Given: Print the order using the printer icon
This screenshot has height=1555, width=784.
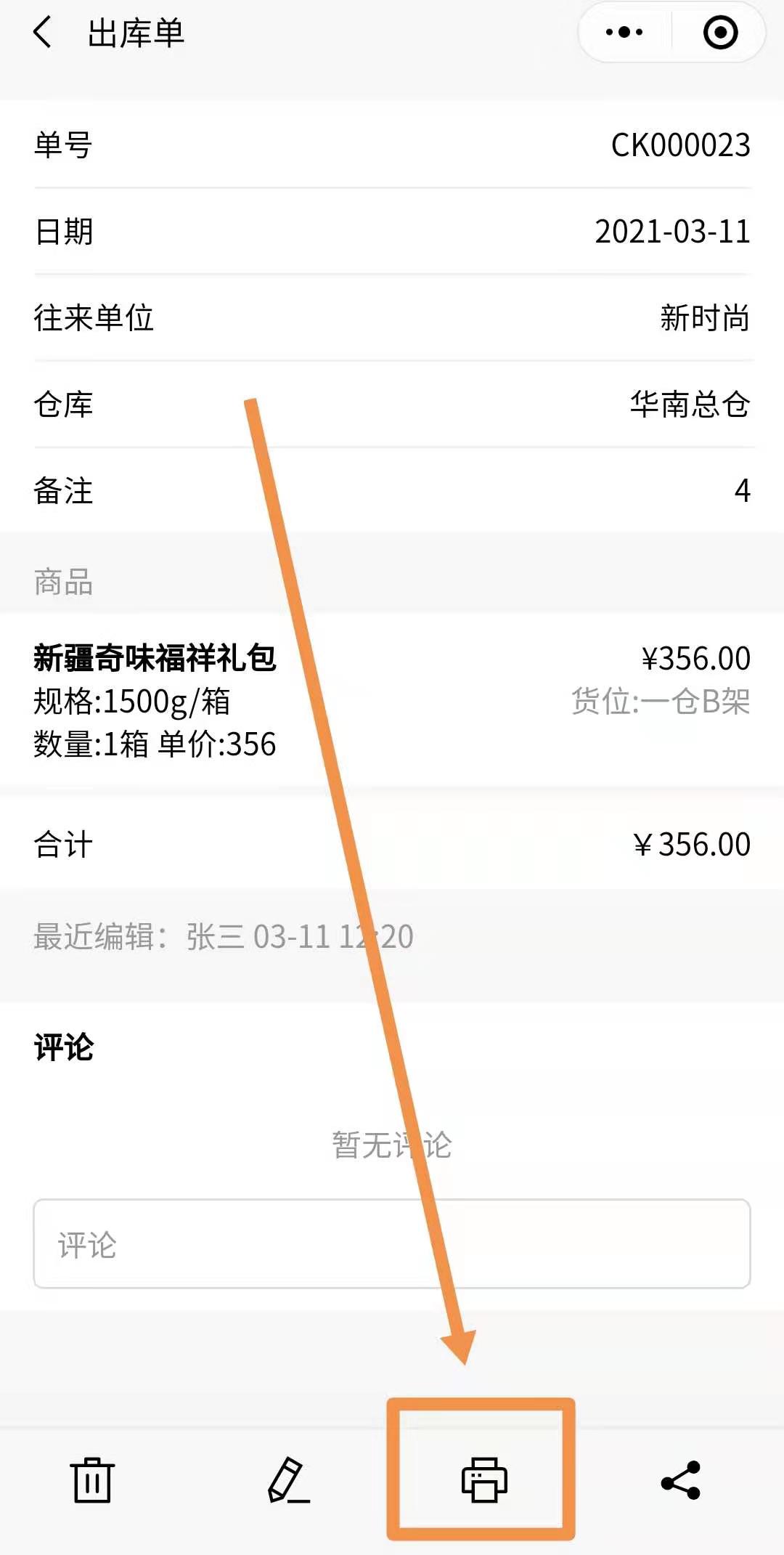Looking at the screenshot, I should tap(484, 1480).
